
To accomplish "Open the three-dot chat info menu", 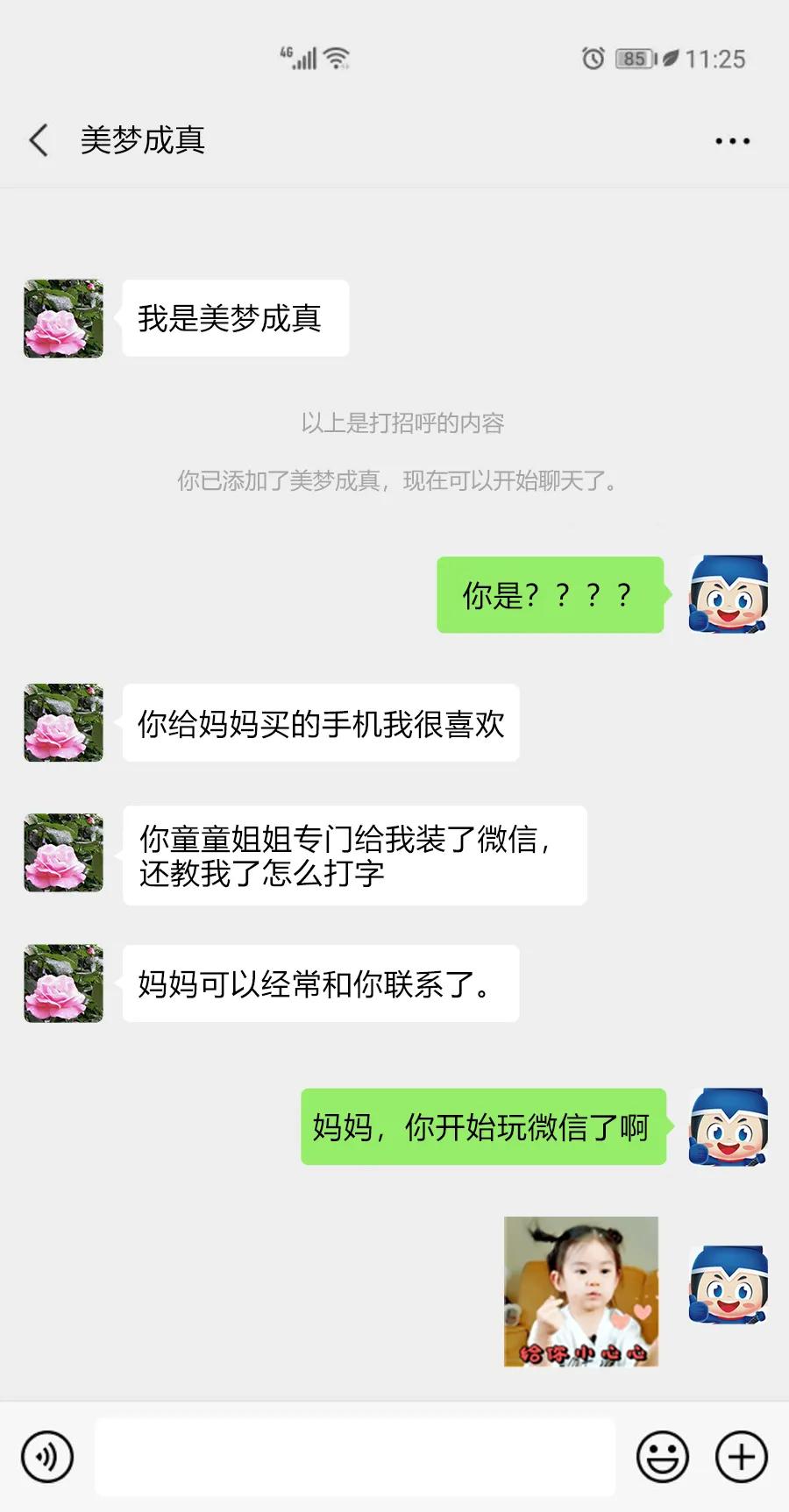I will click(732, 140).
